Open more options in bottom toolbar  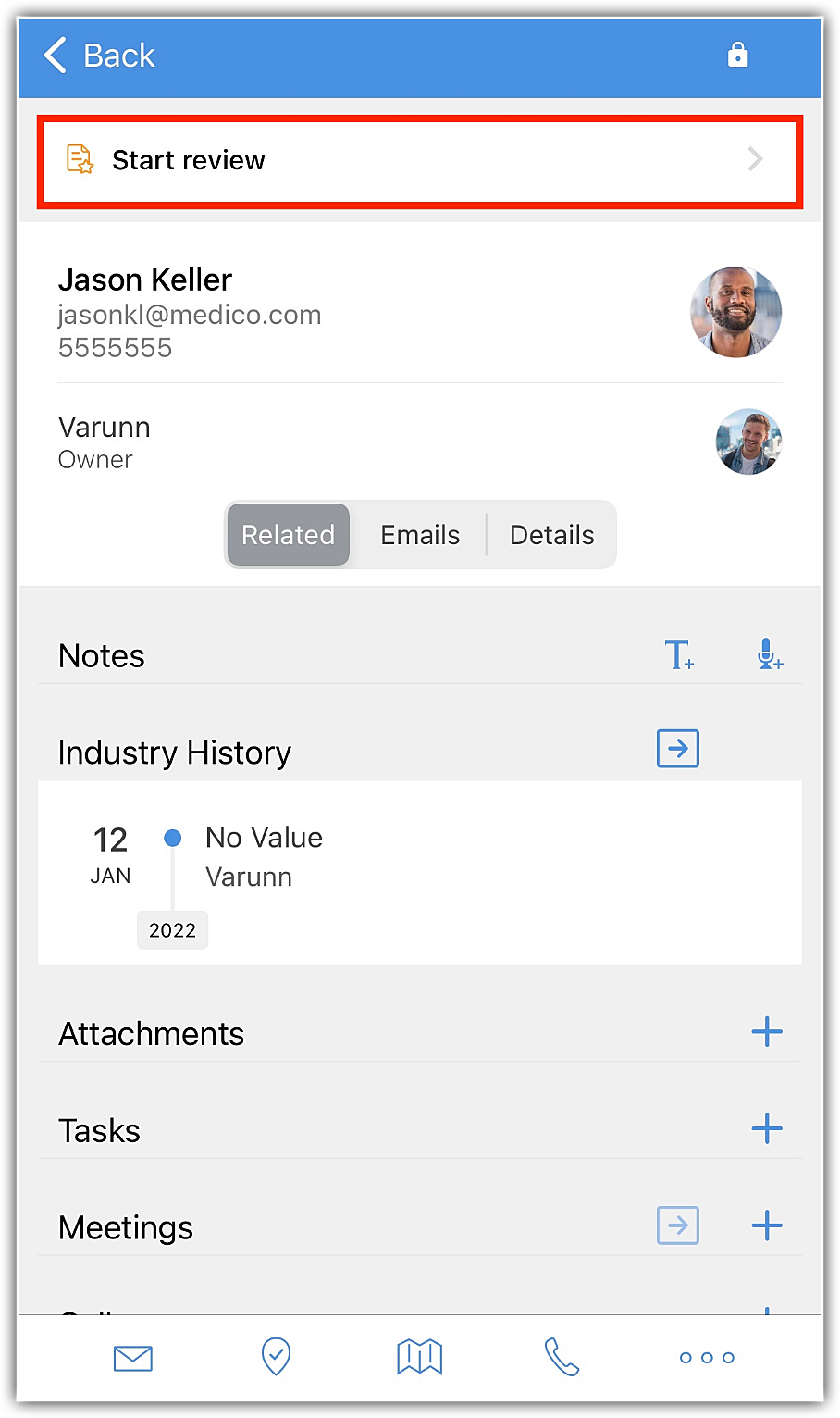pyautogui.click(x=707, y=1358)
